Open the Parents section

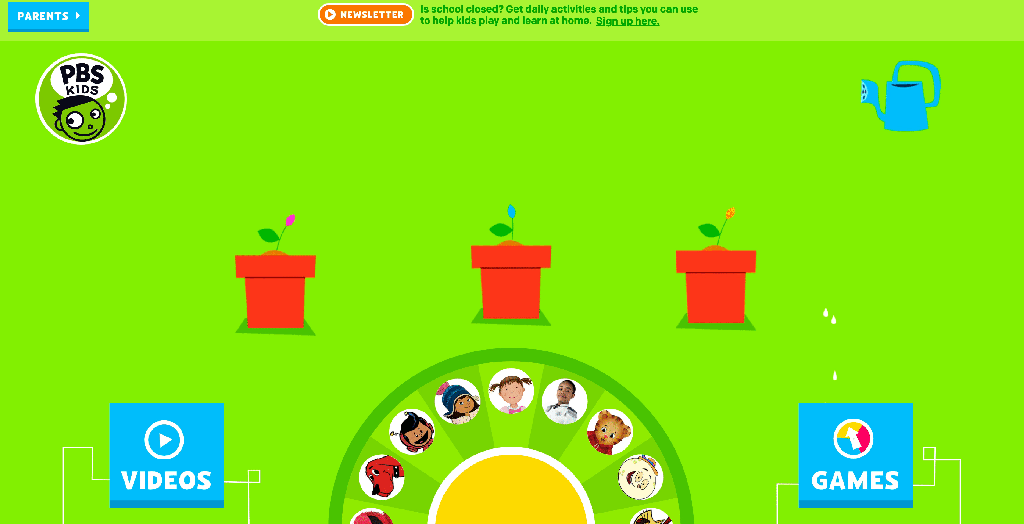[x=48, y=16]
